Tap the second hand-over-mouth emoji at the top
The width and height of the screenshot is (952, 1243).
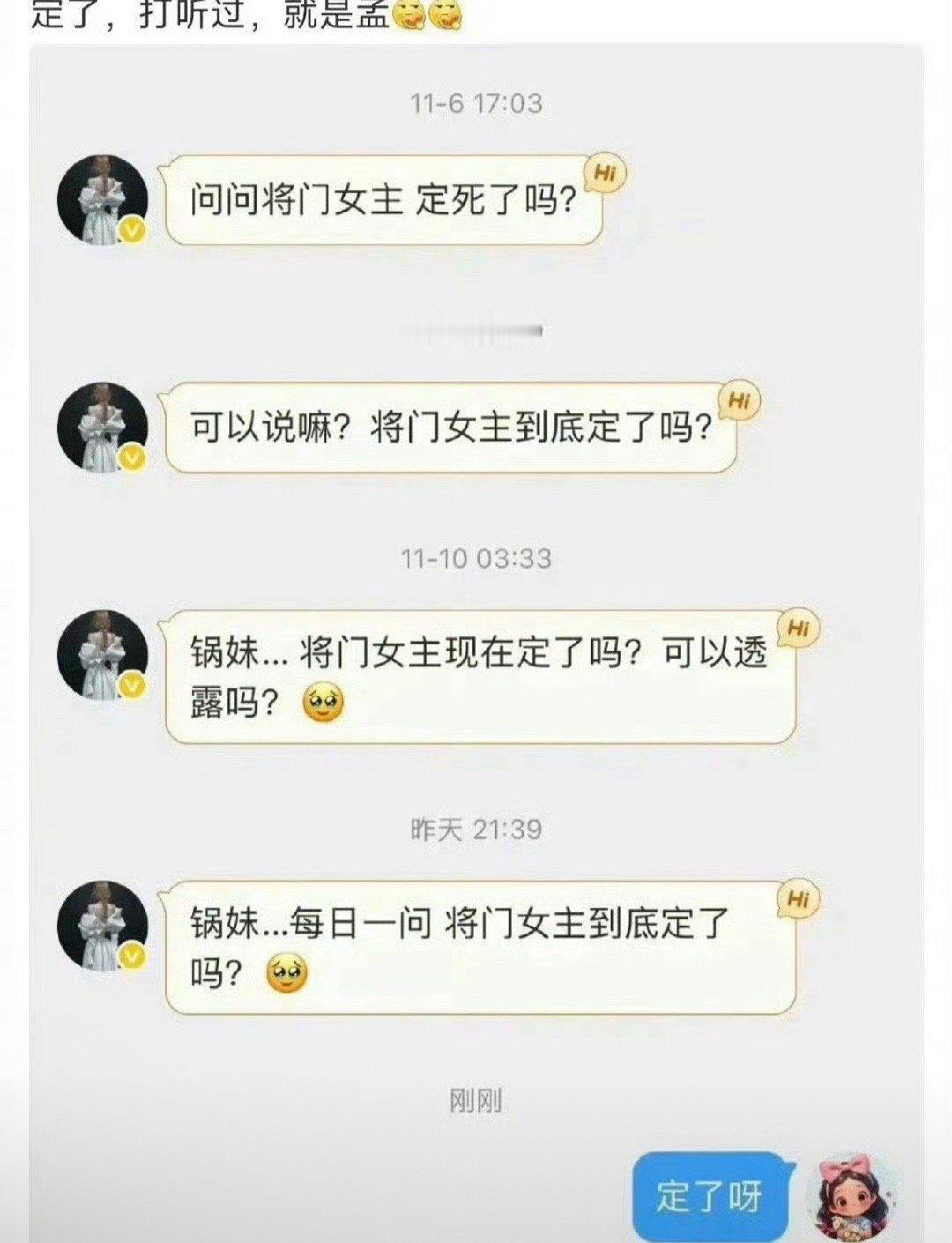[x=445, y=15]
